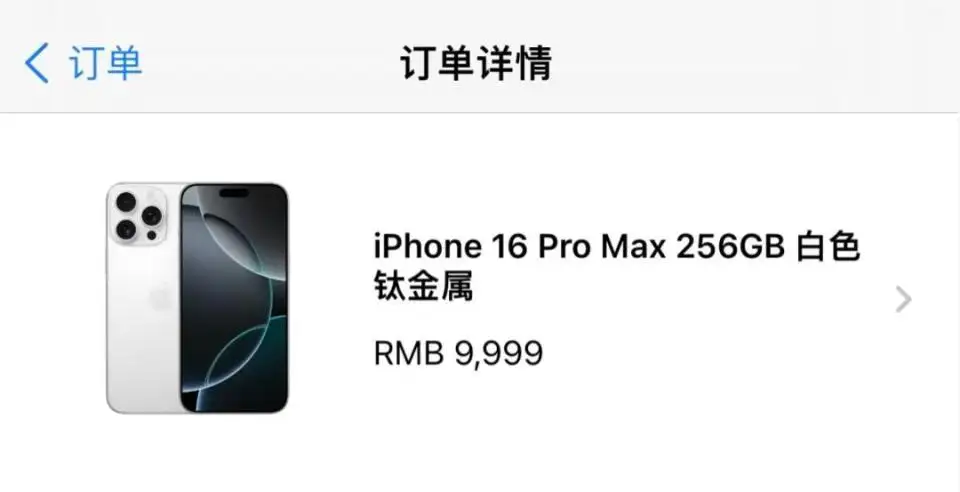Open the iPhone 16 Pro Max order item
960x492 pixels.
click(x=615, y=297)
